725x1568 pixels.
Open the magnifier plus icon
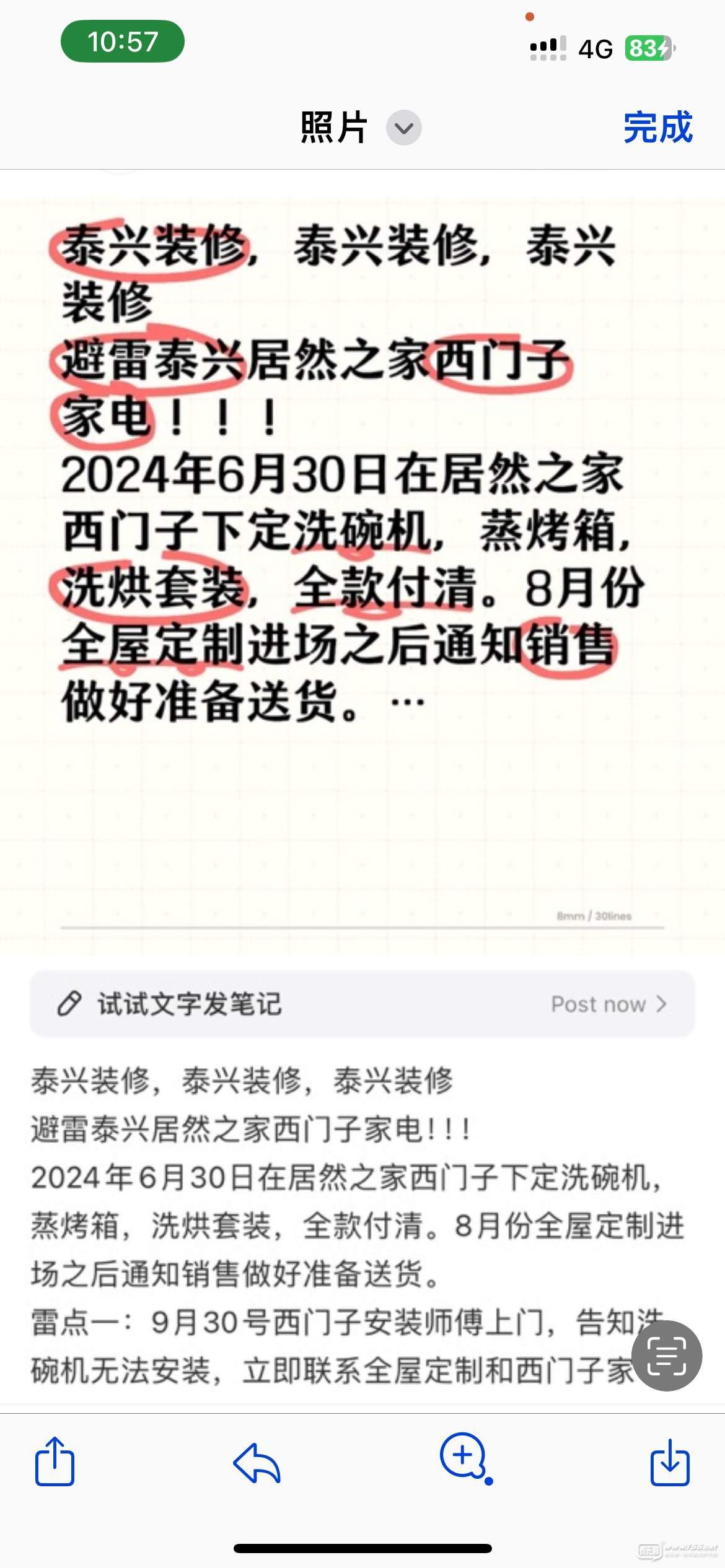465,1458
